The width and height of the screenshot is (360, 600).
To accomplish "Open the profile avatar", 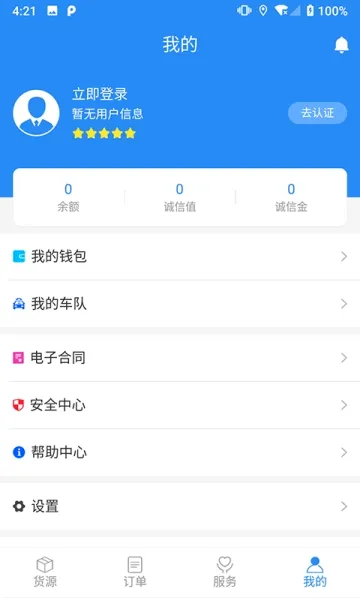I will [x=36, y=113].
